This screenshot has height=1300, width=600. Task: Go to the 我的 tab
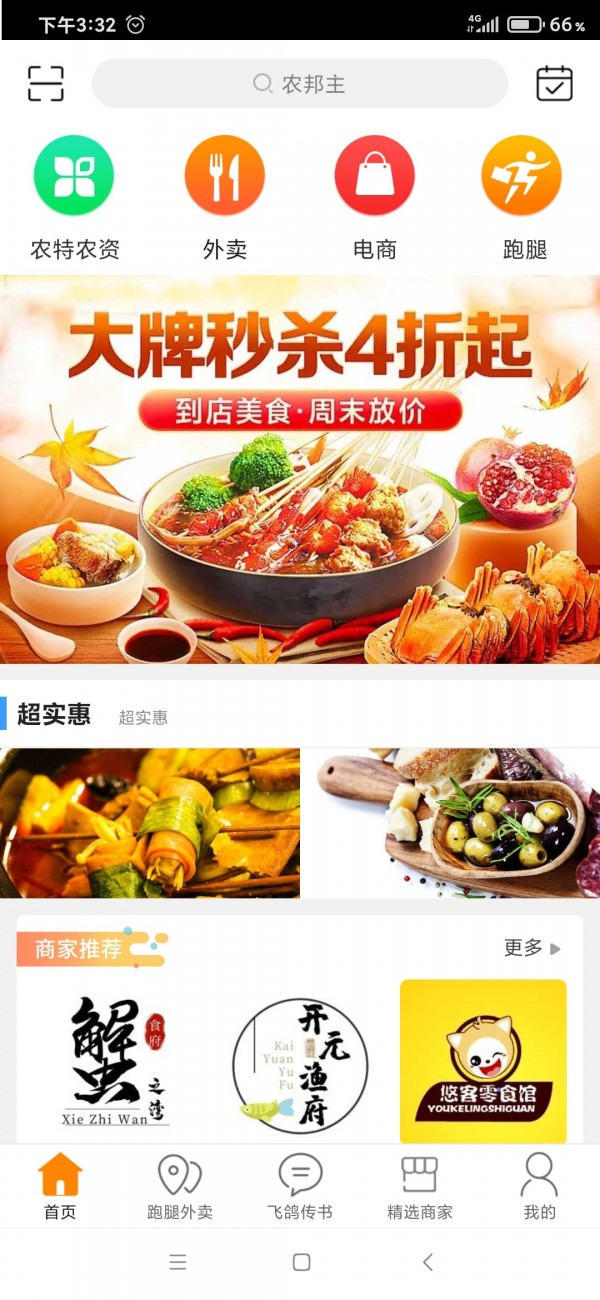(539, 1187)
